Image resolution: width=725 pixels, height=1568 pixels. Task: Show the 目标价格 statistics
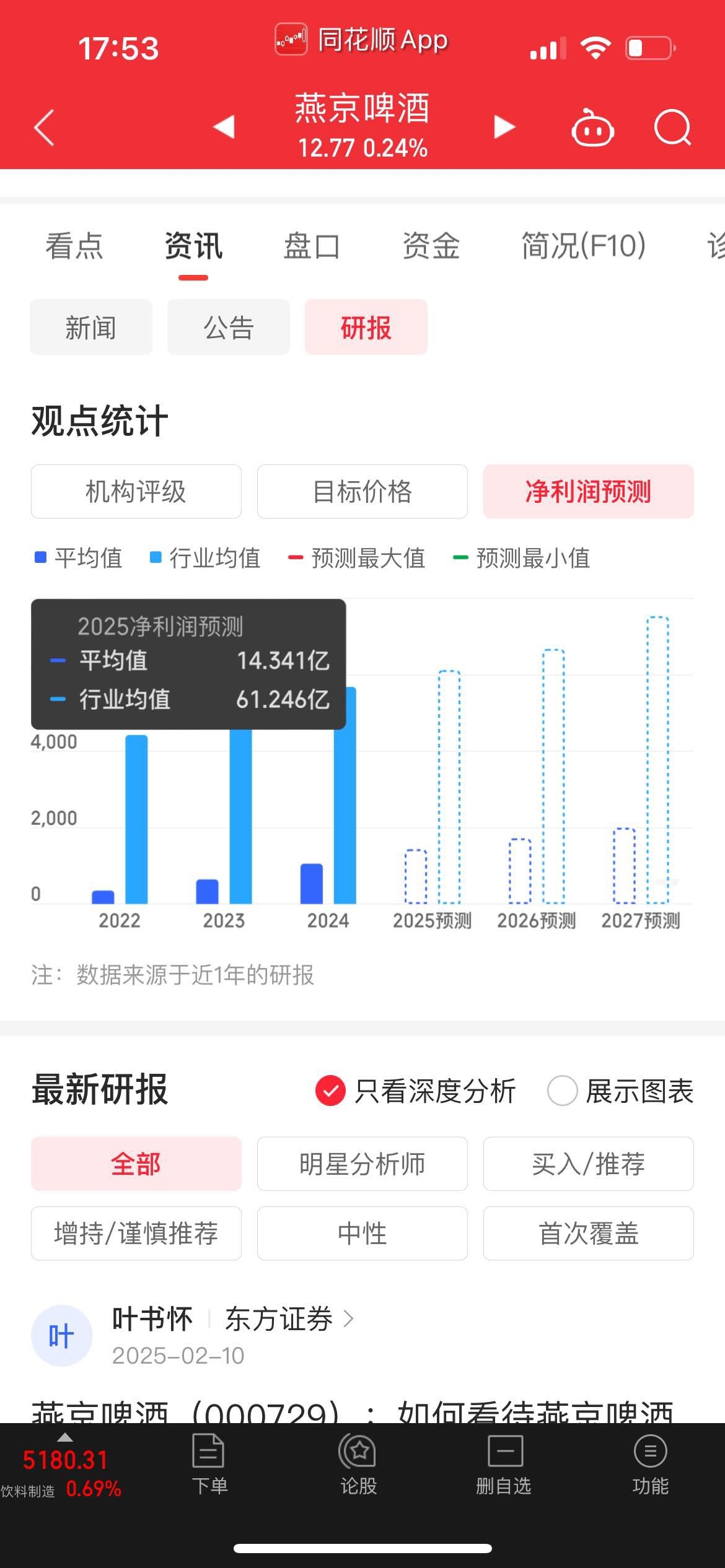(x=362, y=492)
